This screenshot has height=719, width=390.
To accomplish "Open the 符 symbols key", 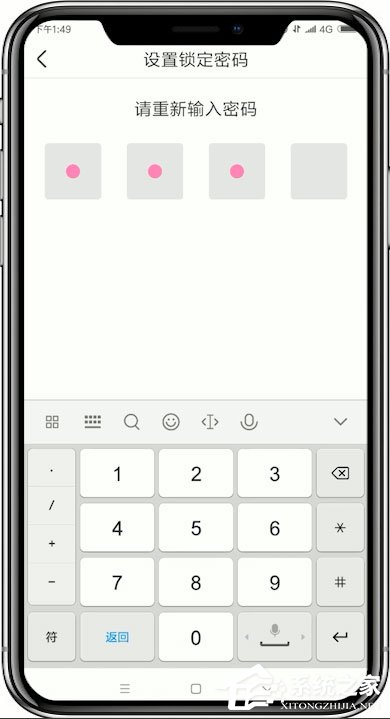I will point(51,637).
